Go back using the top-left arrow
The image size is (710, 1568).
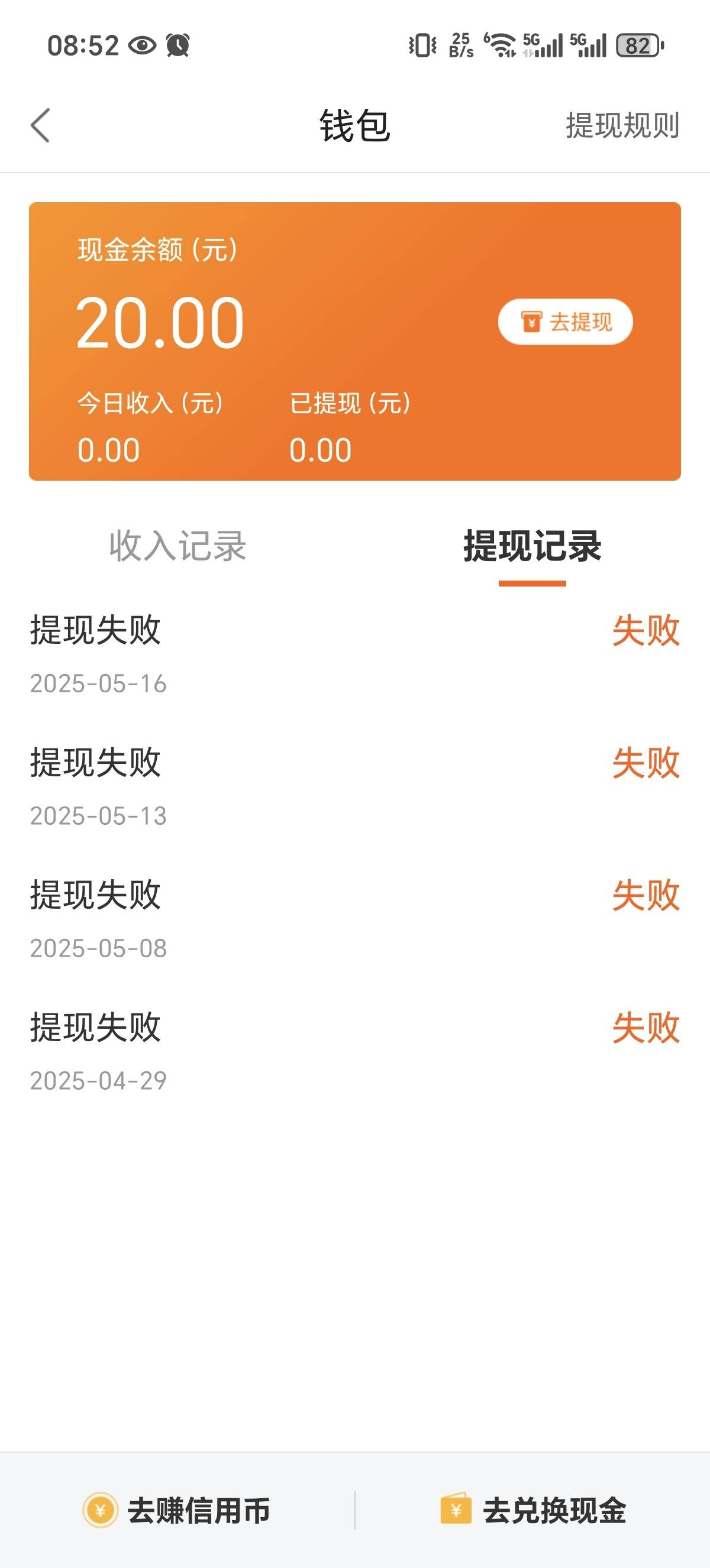(x=40, y=126)
